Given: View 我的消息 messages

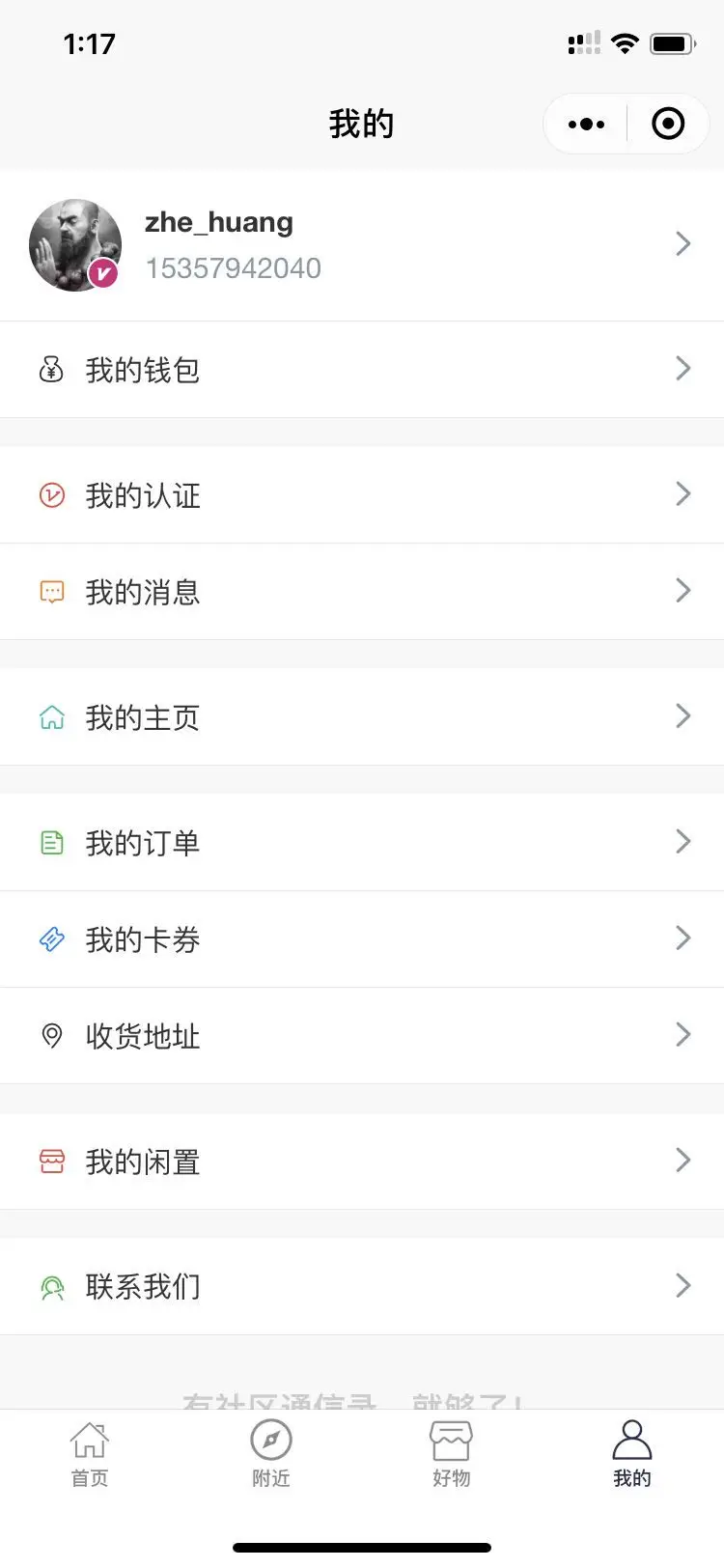Looking at the screenshot, I should pos(362,592).
